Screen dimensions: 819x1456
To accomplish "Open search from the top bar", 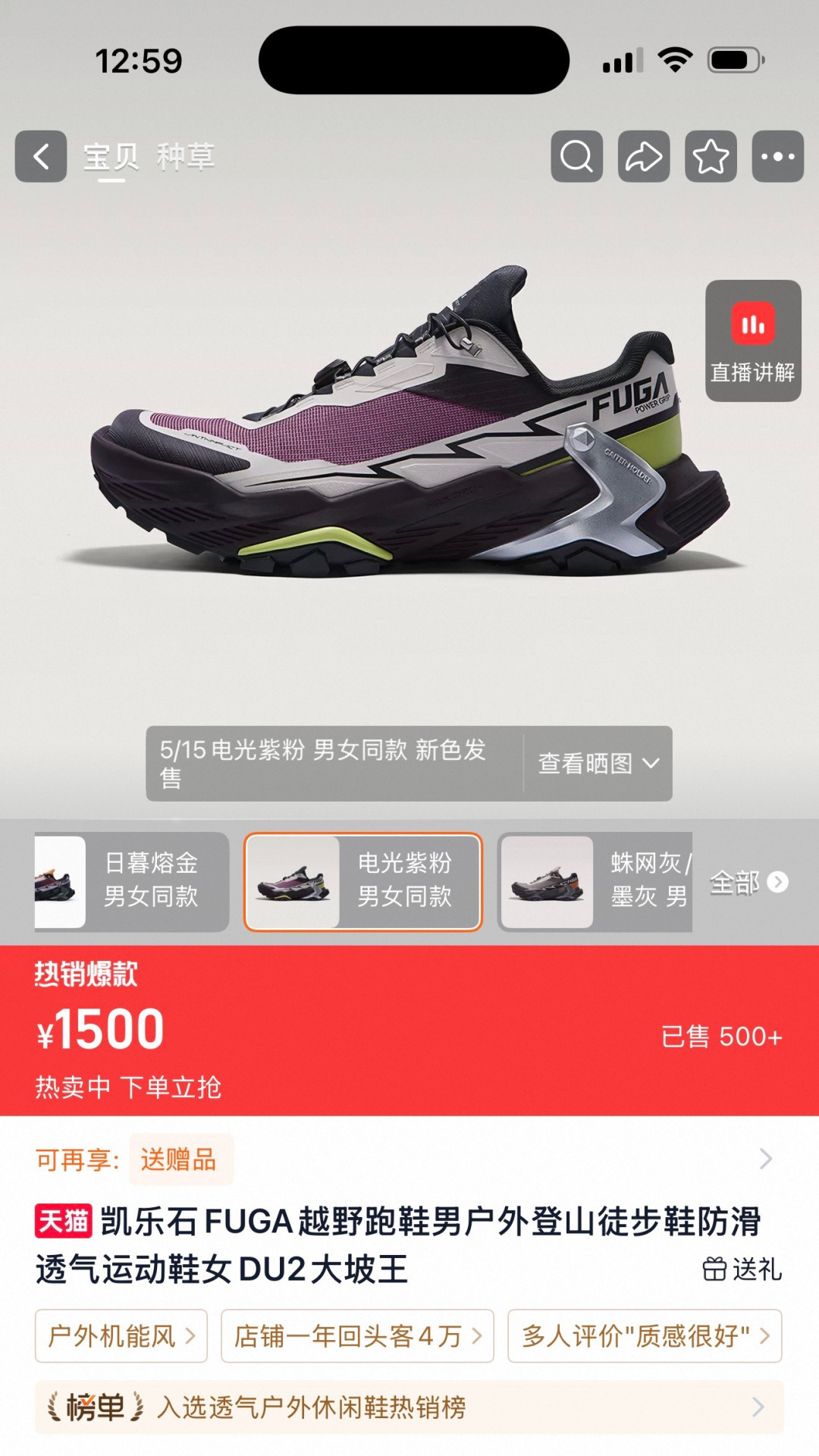I will [577, 156].
